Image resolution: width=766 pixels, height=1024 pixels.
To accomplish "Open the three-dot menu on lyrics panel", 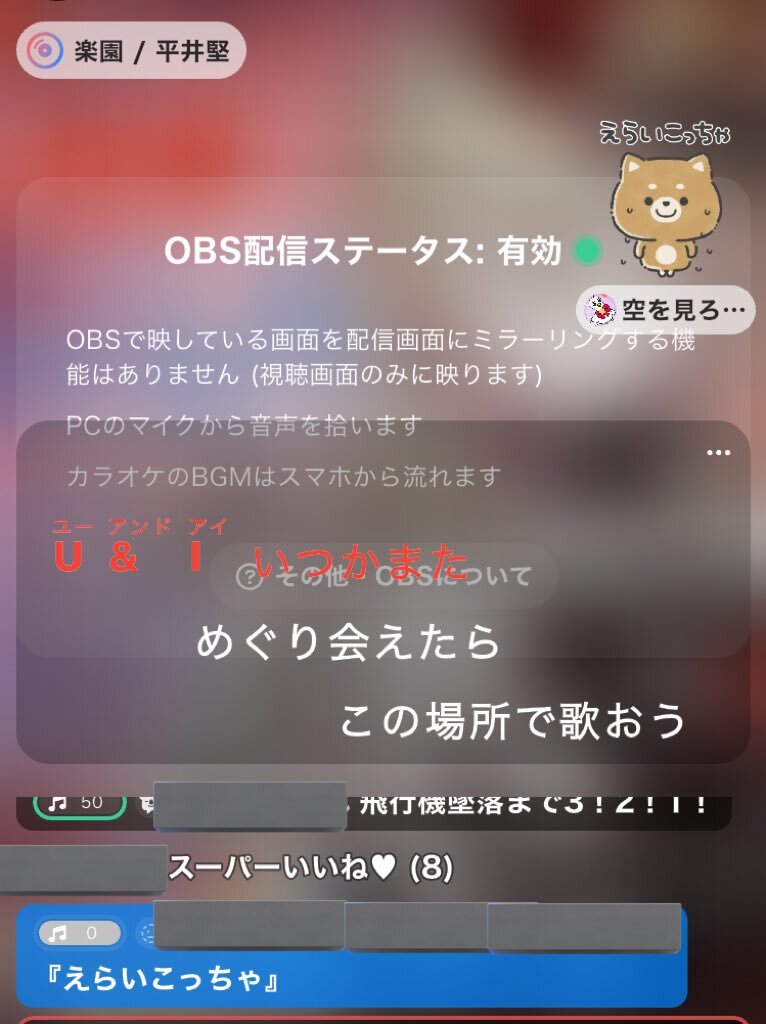I will (x=718, y=453).
